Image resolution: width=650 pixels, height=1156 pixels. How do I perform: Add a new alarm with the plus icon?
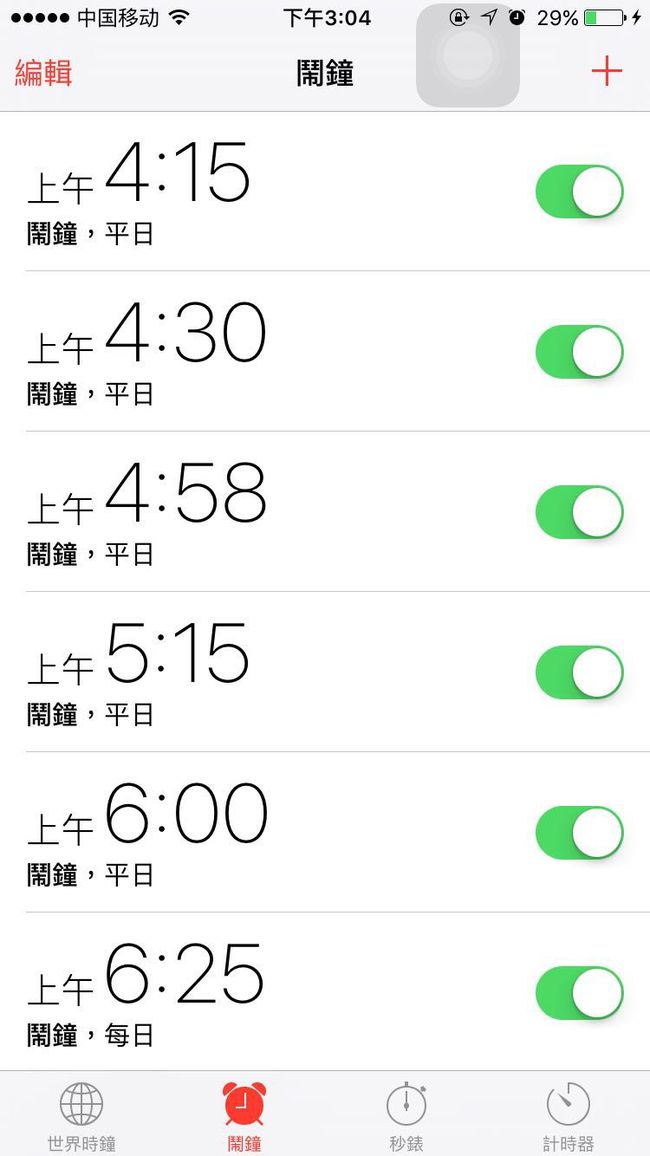click(607, 72)
